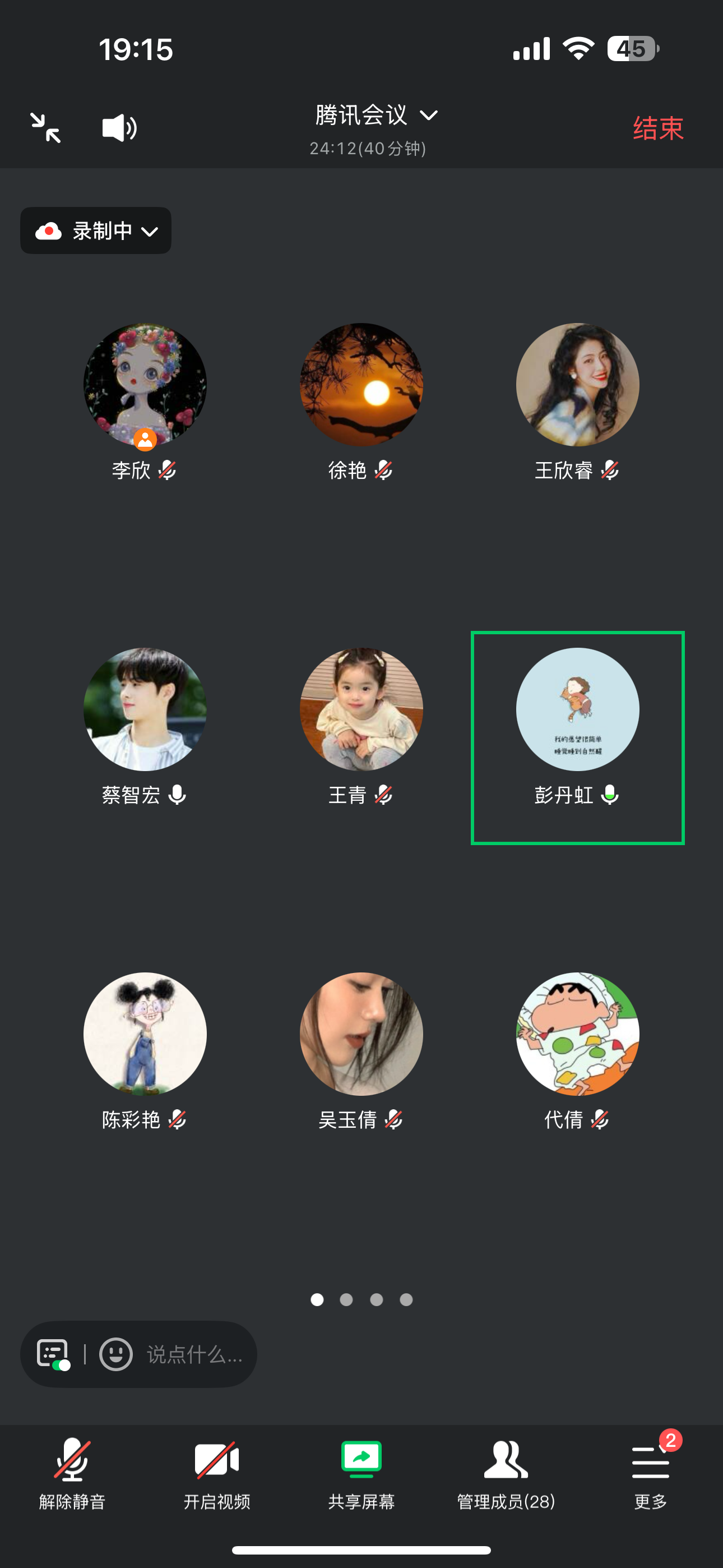The height and width of the screenshot is (1568, 723).
Task: Toggle the speaker audio output
Action: point(119,128)
